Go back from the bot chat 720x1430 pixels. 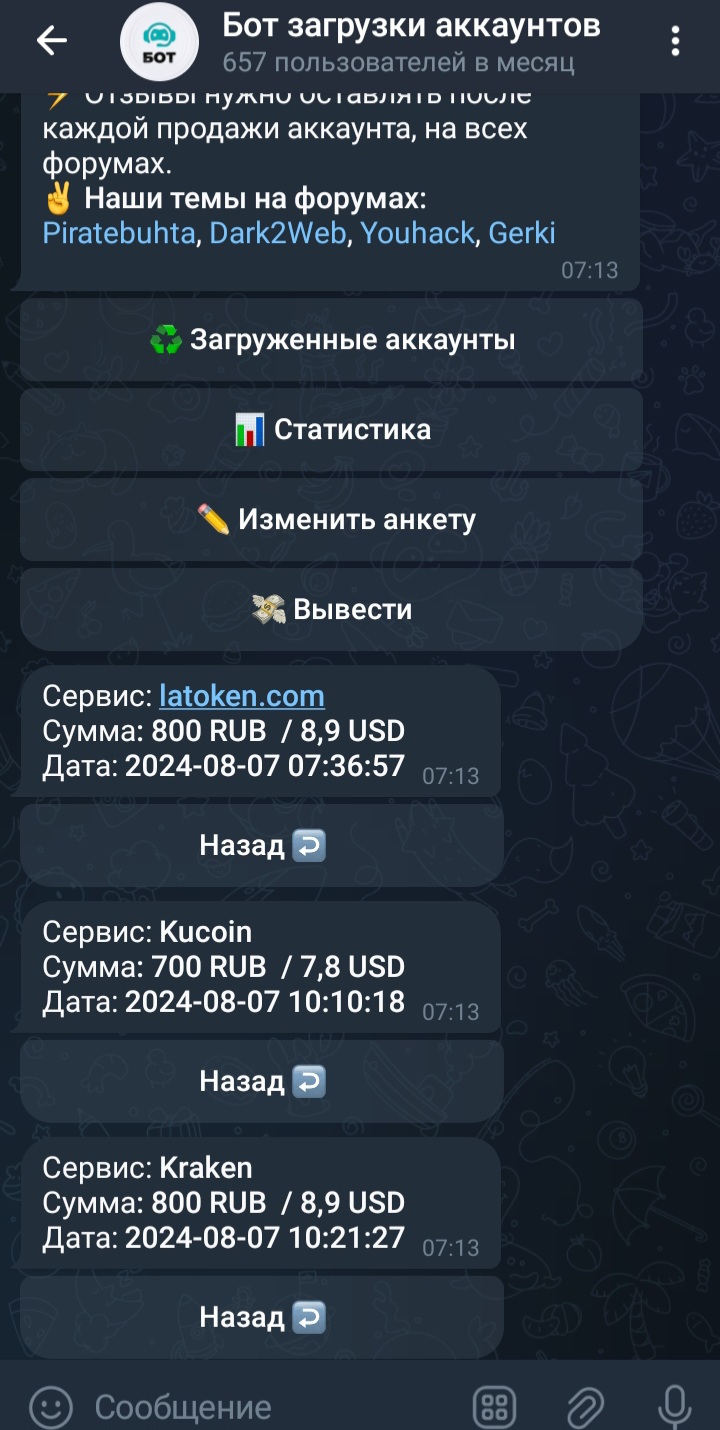[x=51, y=41]
